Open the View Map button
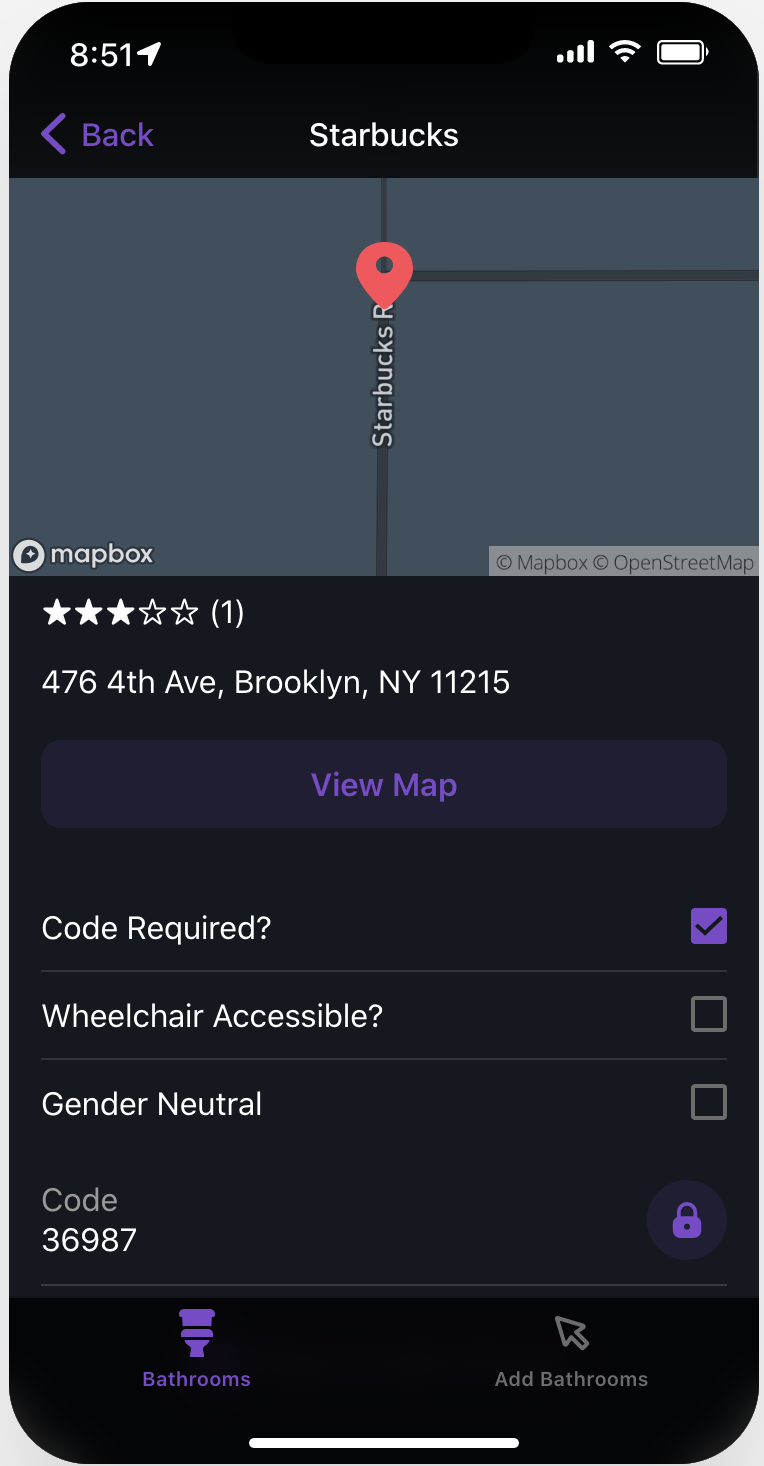The image size is (764, 1466). (x=384, y=785)
